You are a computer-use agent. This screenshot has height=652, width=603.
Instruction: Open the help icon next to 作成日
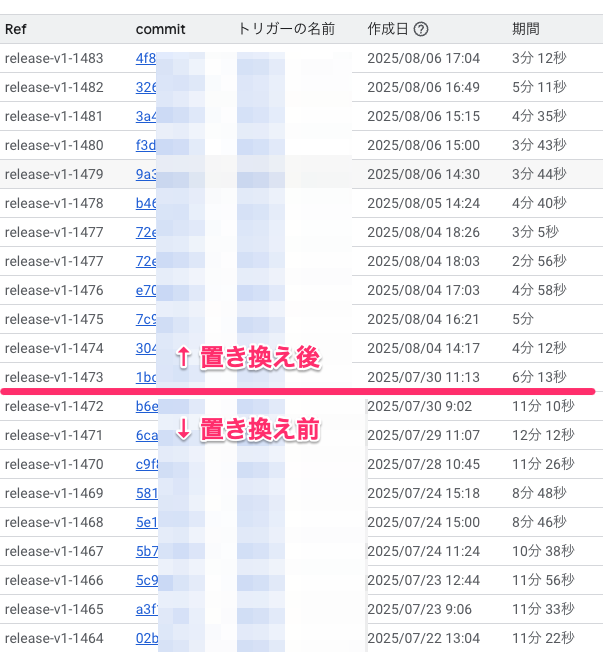pyautogui.click(x=421, y=29)
